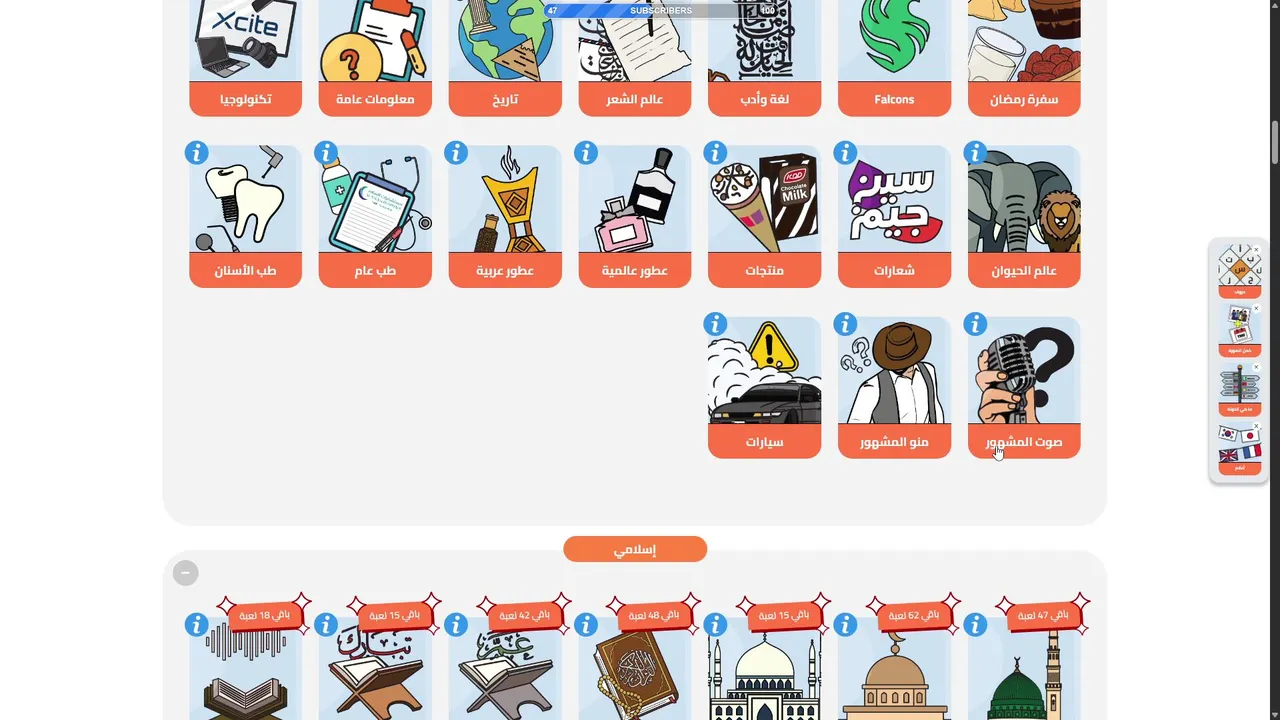This screenshot has height=720, width=1280.
Task: Remove the flags category from selected panel
Action: pos(1257,427)
